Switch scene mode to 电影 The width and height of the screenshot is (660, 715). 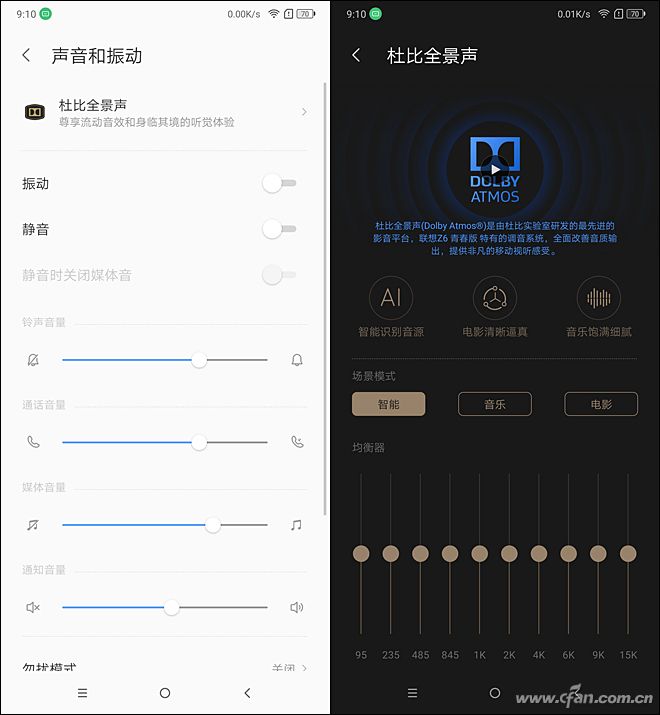coord(601,404)
